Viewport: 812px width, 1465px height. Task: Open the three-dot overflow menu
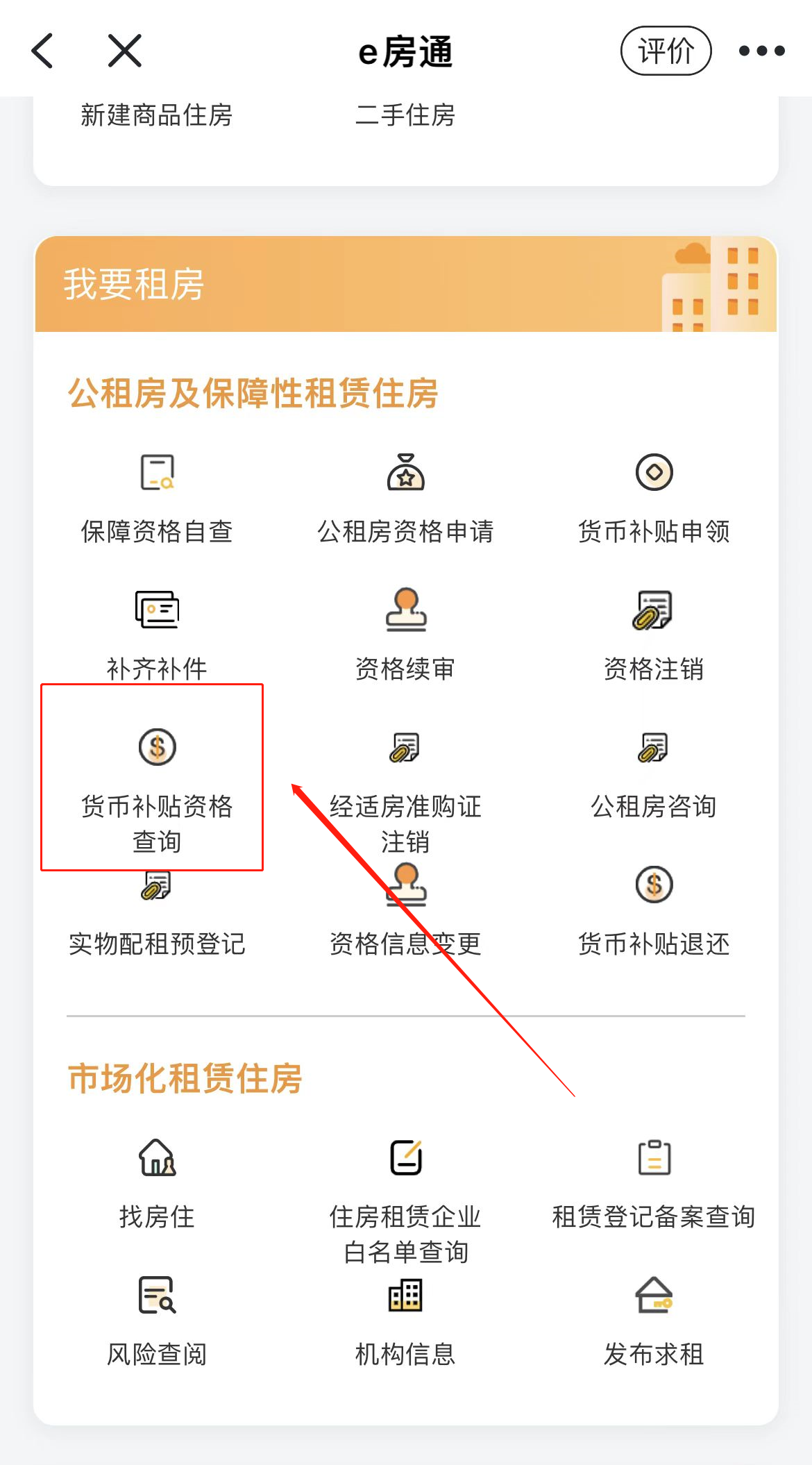761,51
